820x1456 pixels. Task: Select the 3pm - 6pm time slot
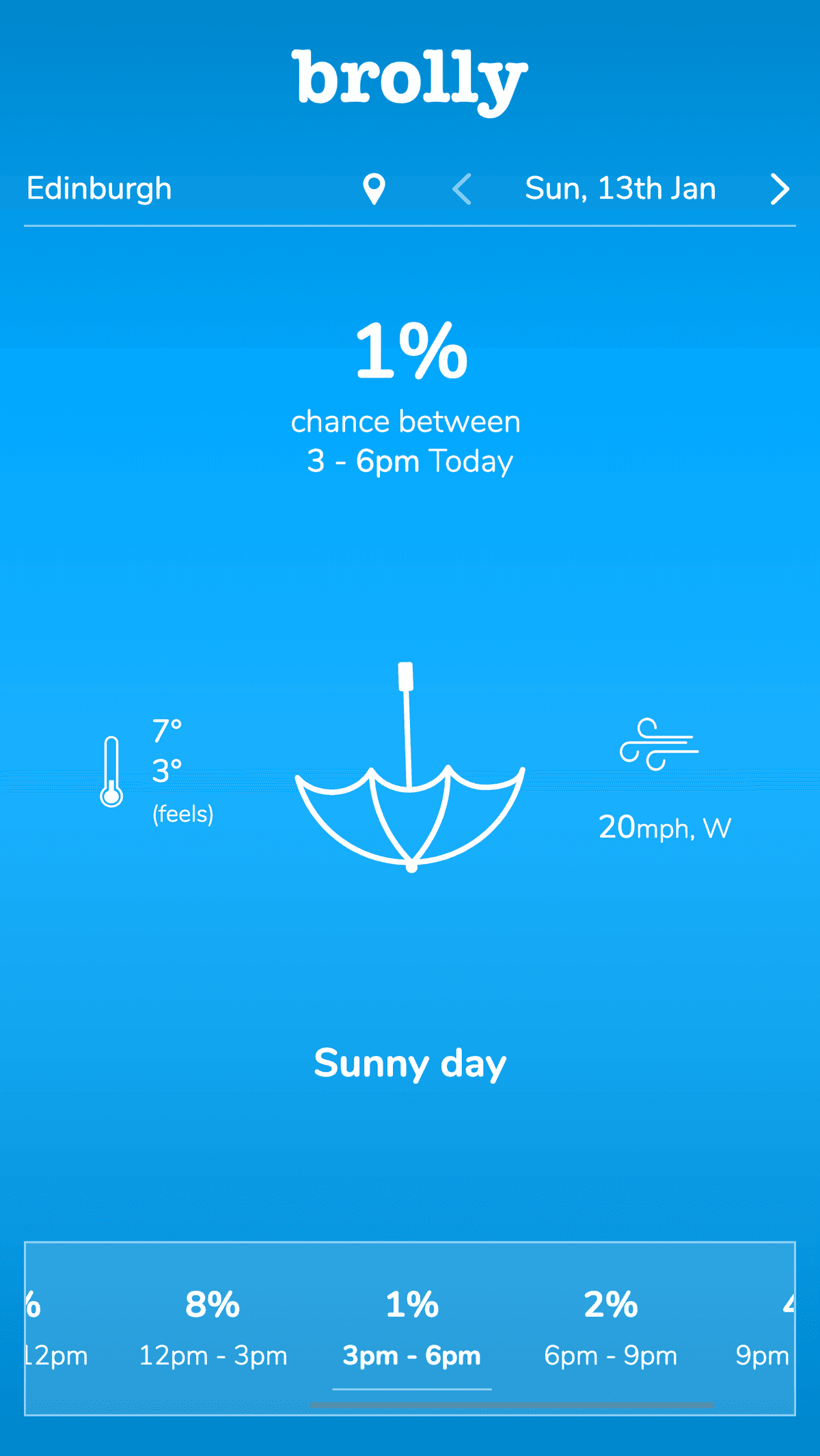click(411, 1328)
